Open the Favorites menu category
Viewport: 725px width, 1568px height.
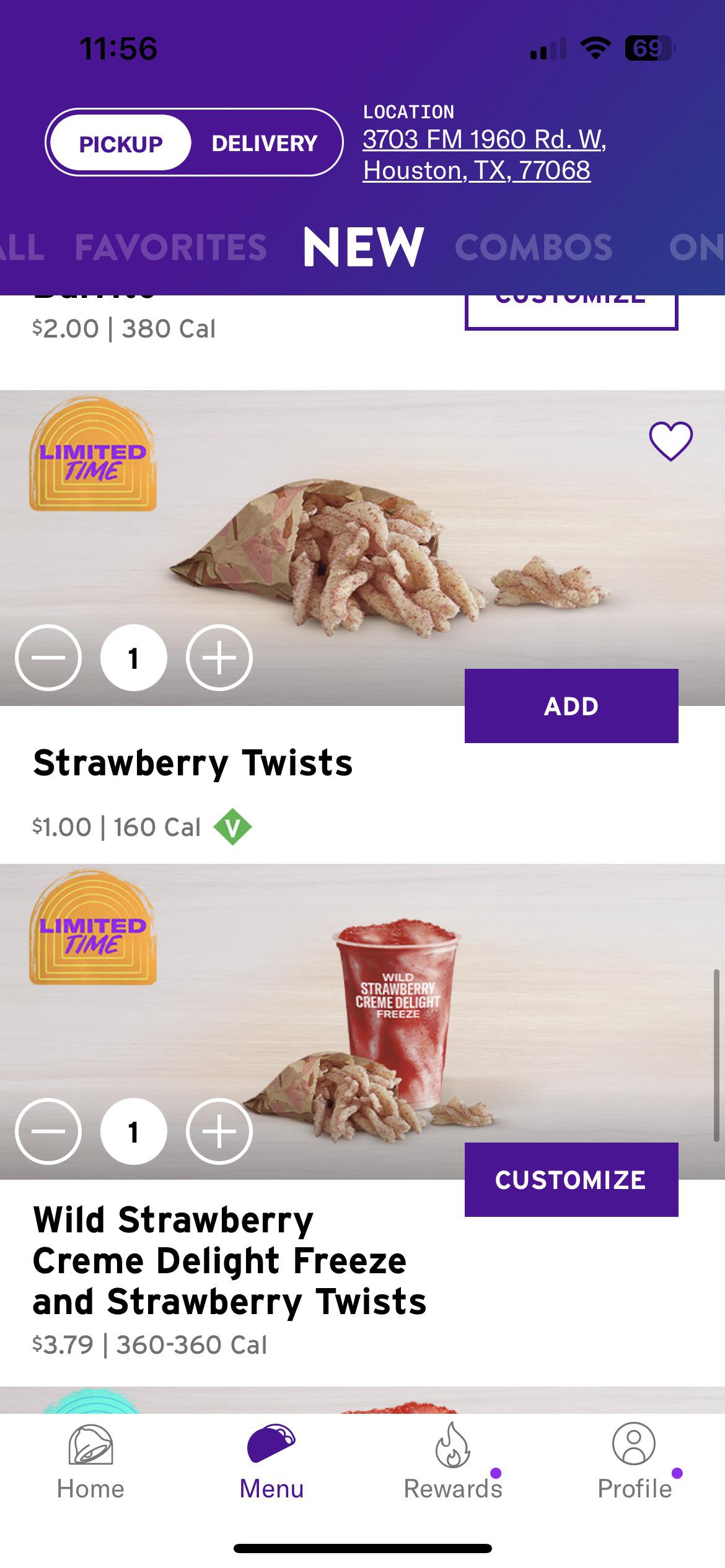pyautogui.click(x=171, y=247)
